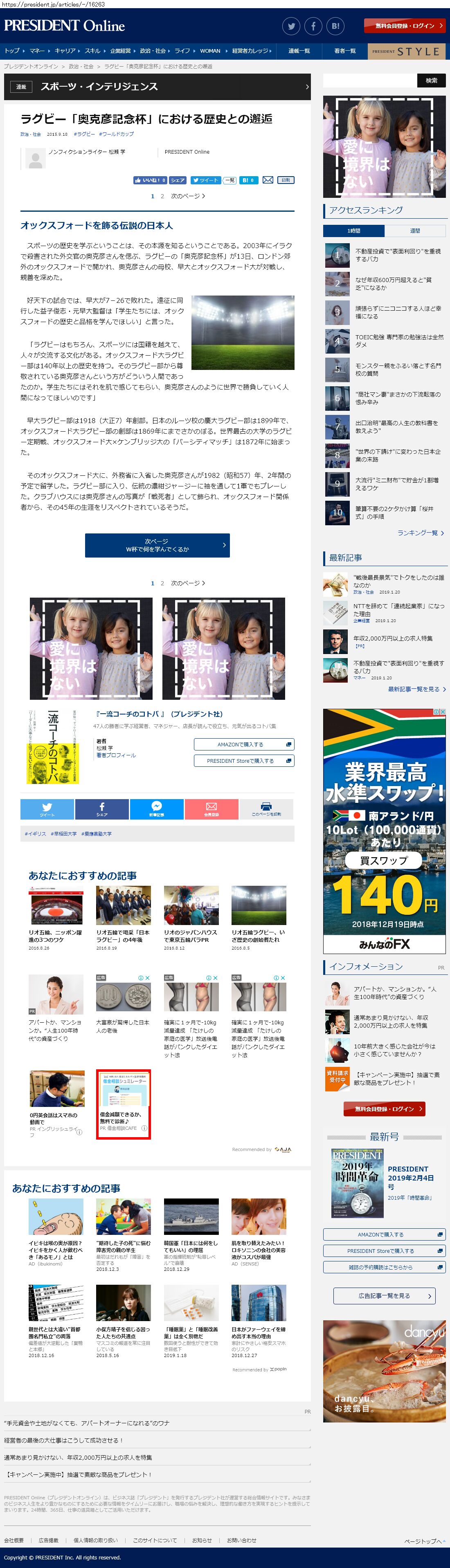Open the Twitter icon in header
This screenshot has width=450, height=1568.
coord(291,26)
